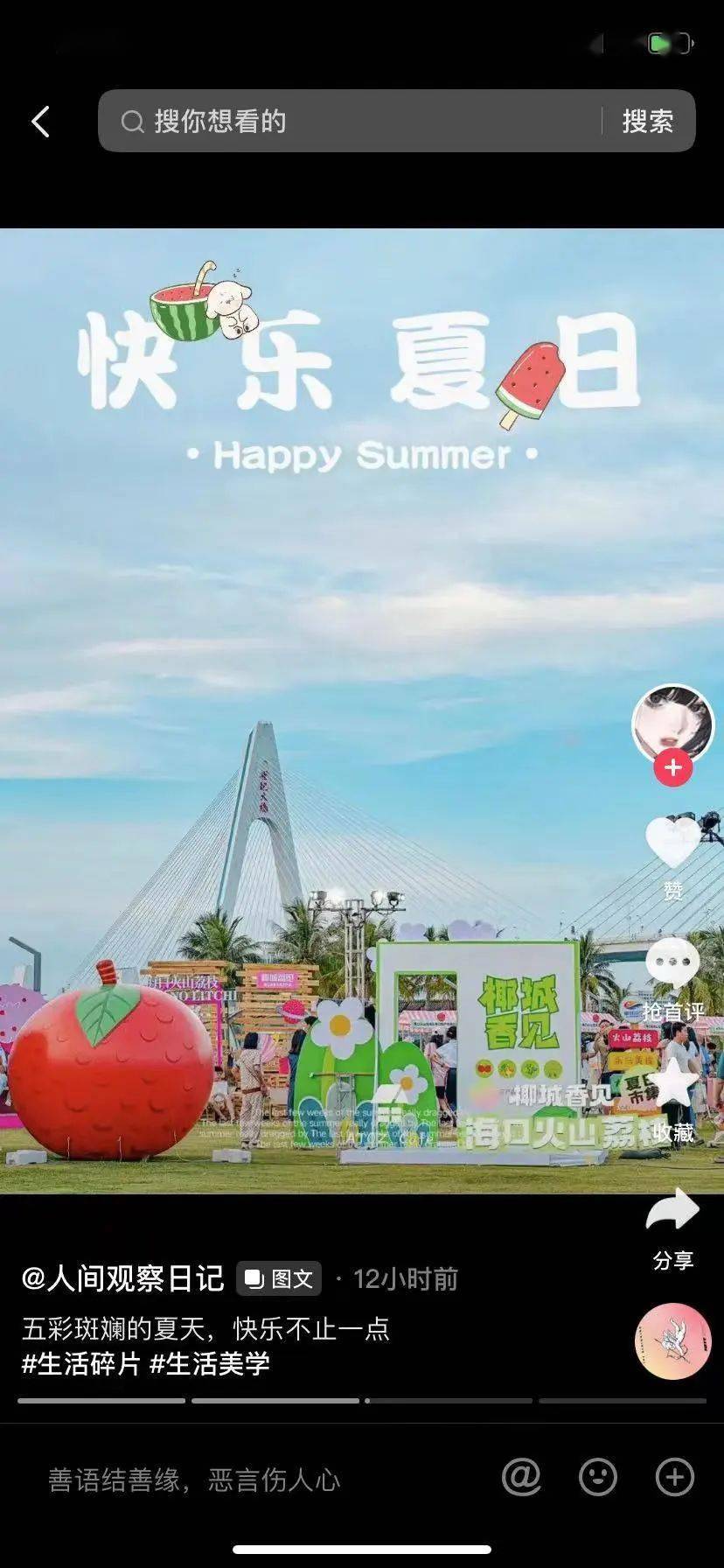Tap the search field 搜你想看的
Screen dimensions: 724x1568
[x=350, y=122]
